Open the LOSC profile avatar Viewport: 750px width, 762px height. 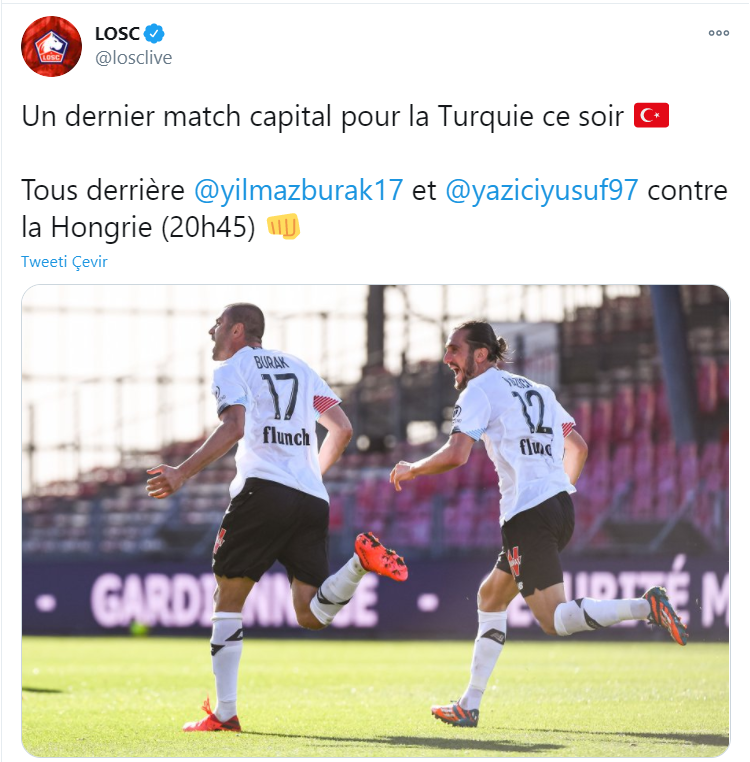point(51,46)
